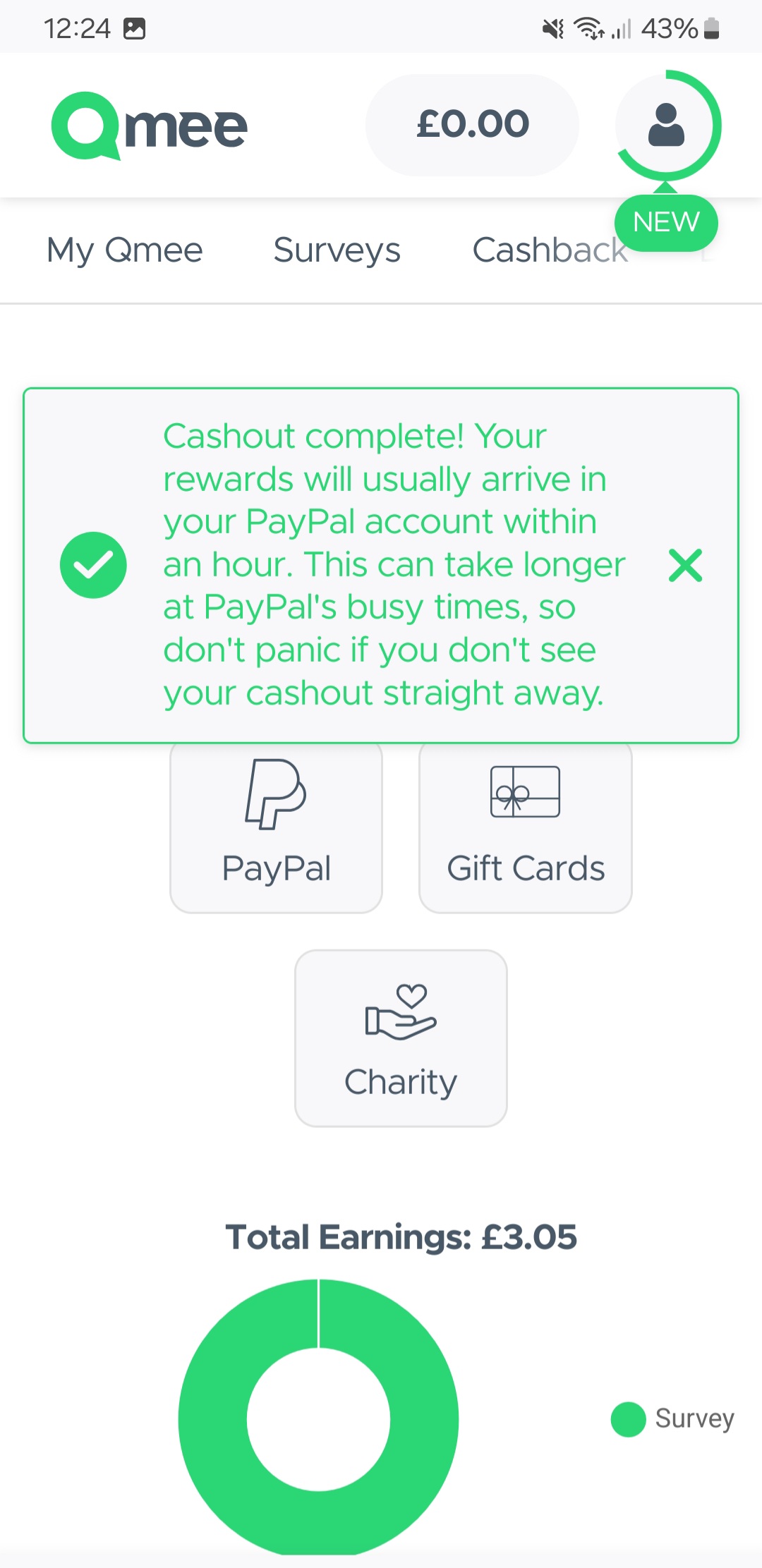
Task: Select the Charity donation option
Action: (401, 1038)
